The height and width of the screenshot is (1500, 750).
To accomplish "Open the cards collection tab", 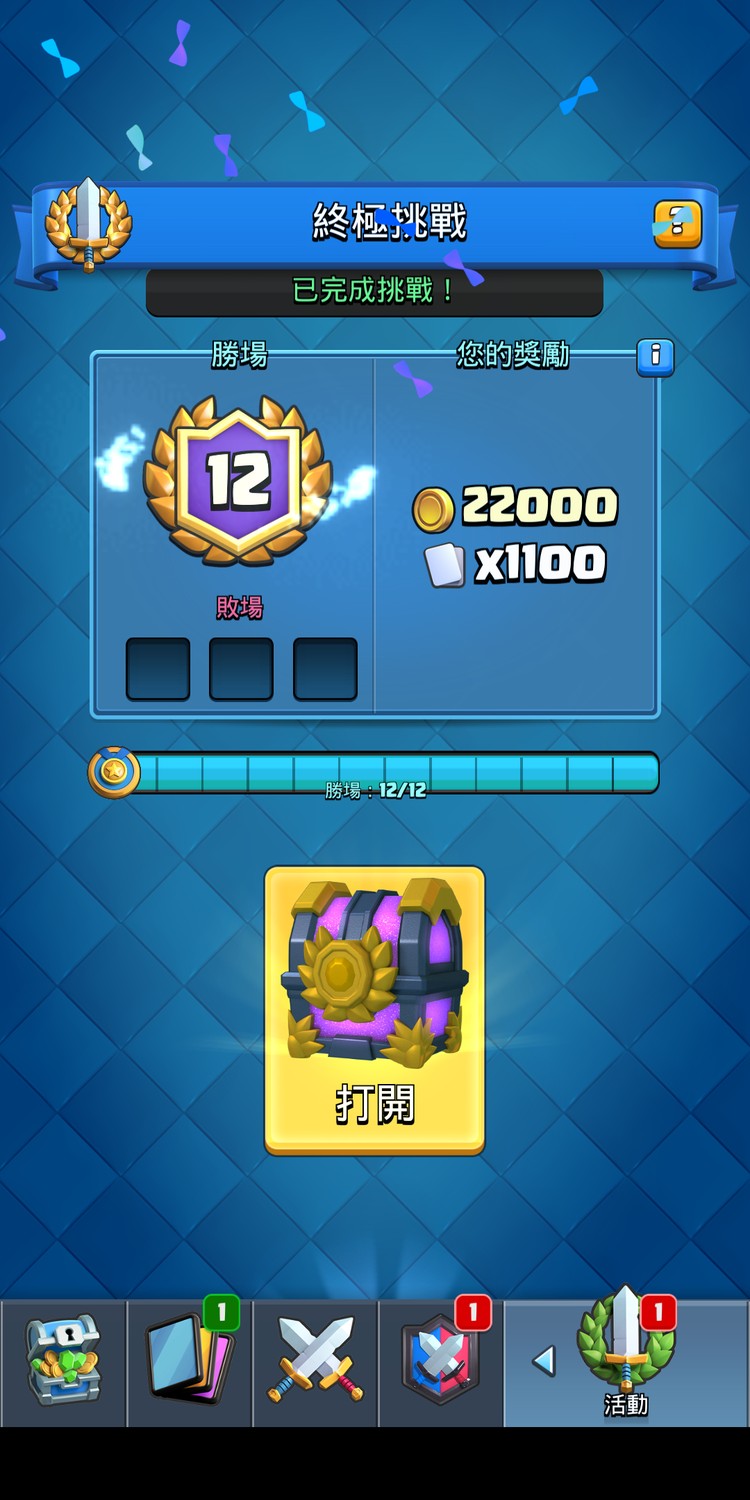I will [x=189, y=1362].
